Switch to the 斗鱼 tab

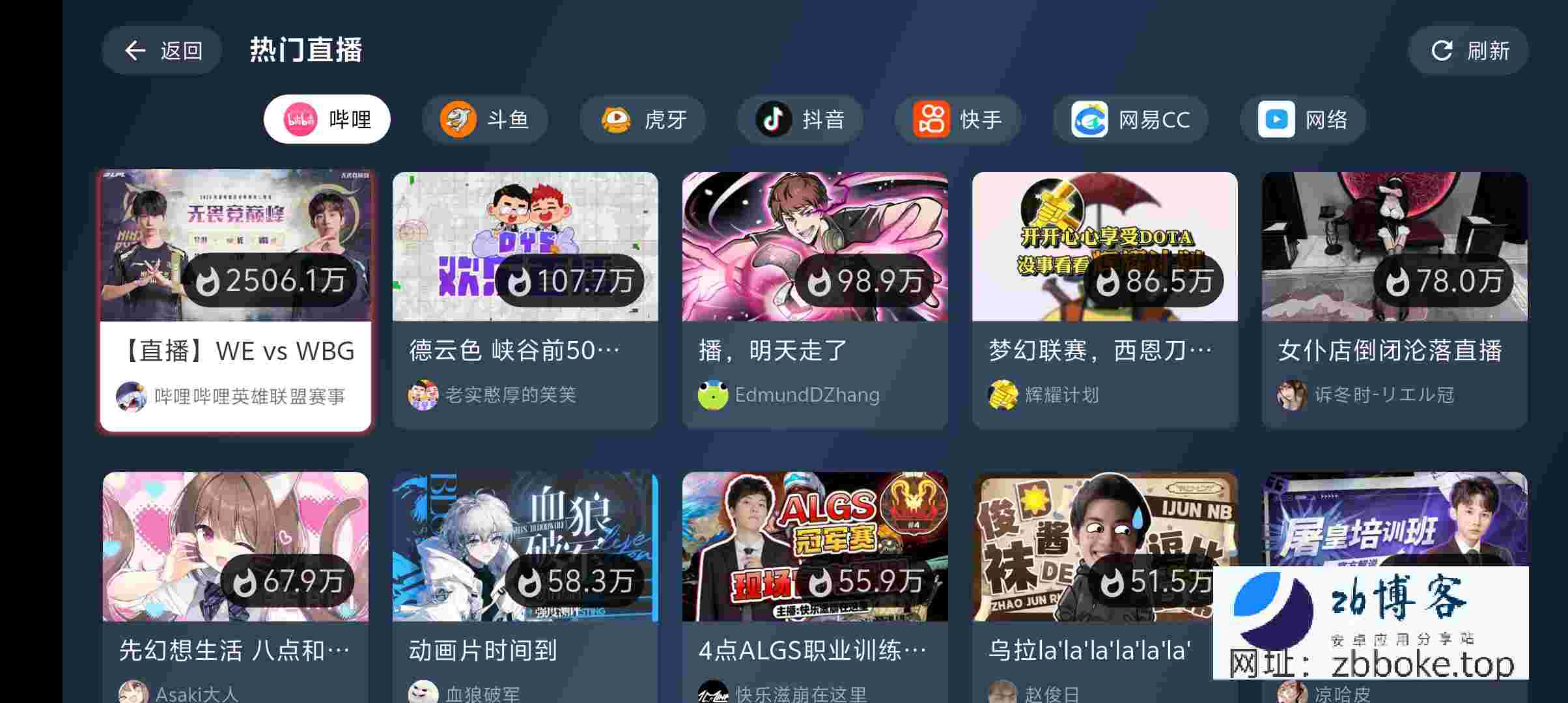[485, 119]
